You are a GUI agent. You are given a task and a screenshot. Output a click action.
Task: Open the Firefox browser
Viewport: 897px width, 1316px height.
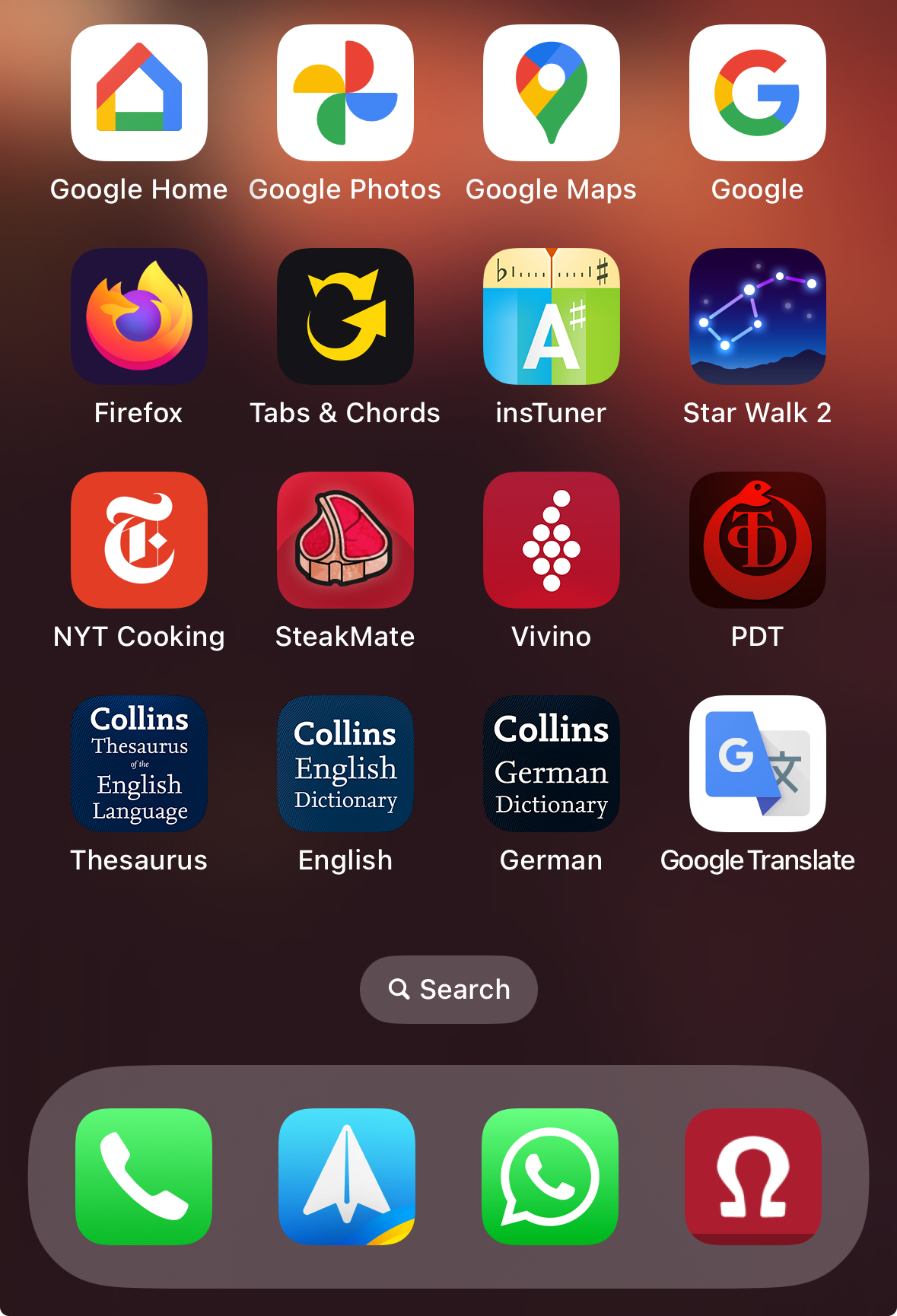pyautogui.click(x=139, y=316)
